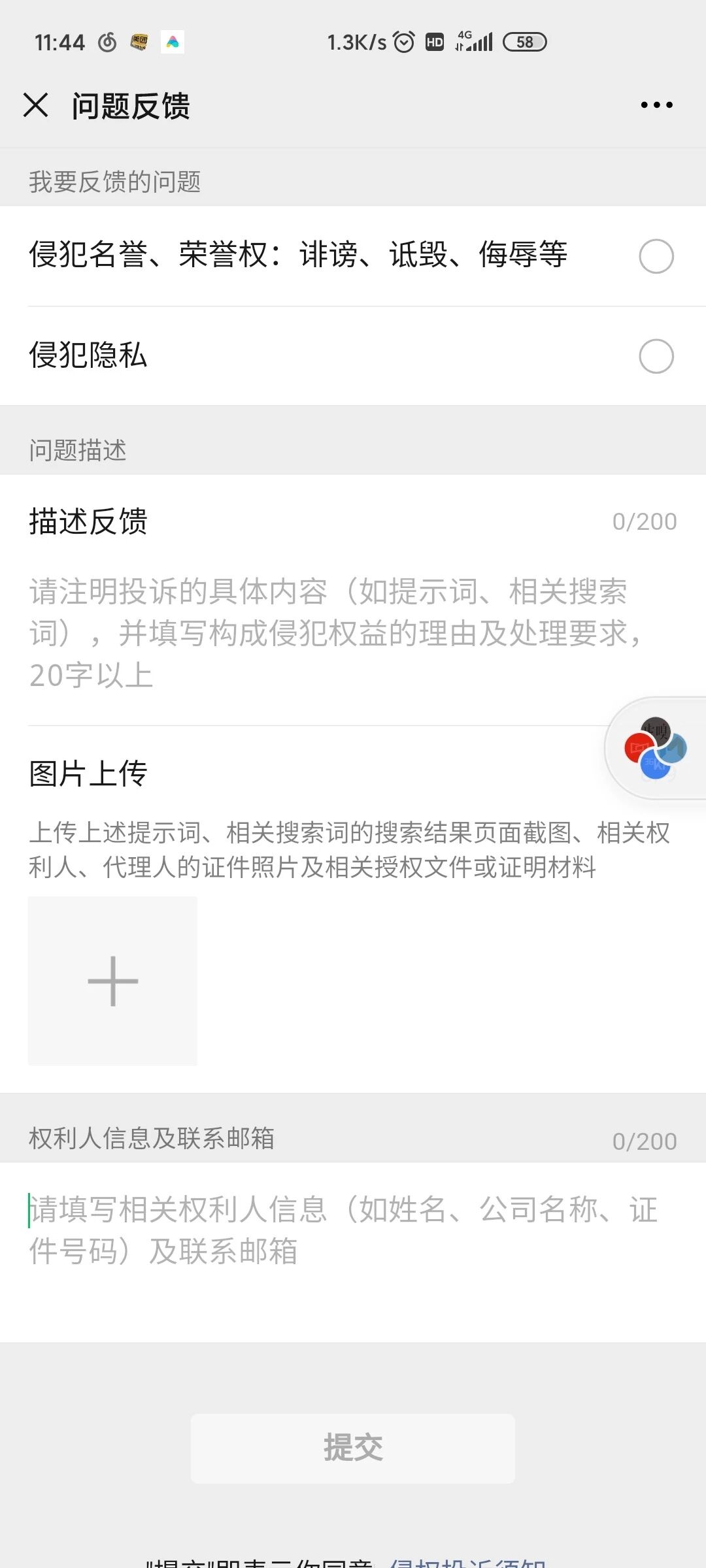
Task: Tap the 权利人信息及联系邮箱 input field
Action: tap(353, 1252)
